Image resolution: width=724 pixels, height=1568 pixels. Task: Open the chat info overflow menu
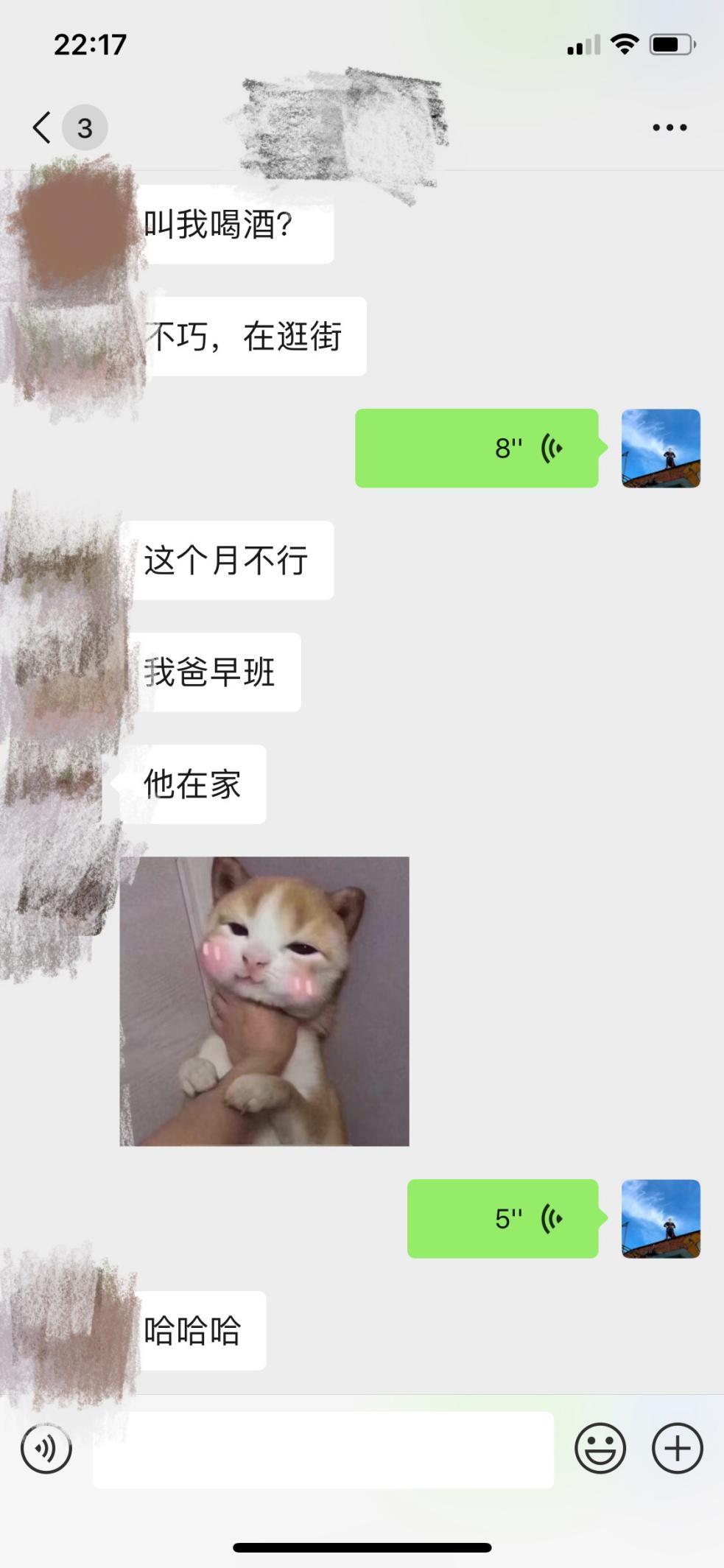pos(669,127)
